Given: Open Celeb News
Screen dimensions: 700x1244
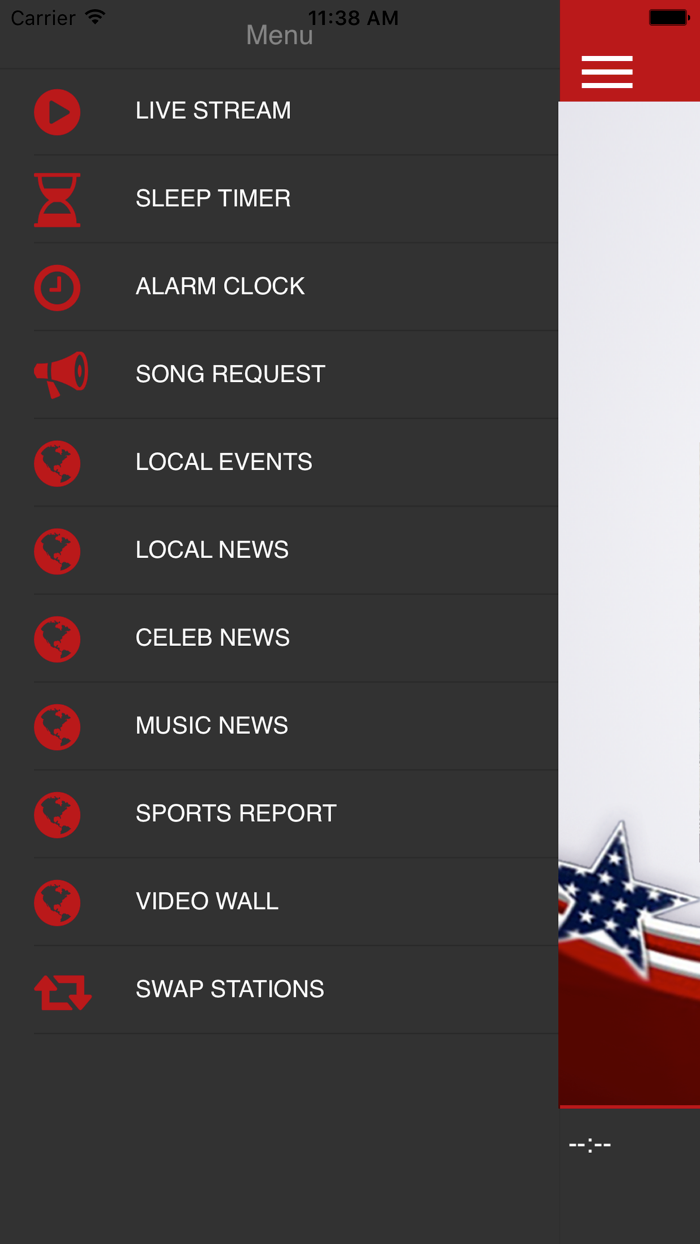Looking at the screenshot, I should coord(279,639).
